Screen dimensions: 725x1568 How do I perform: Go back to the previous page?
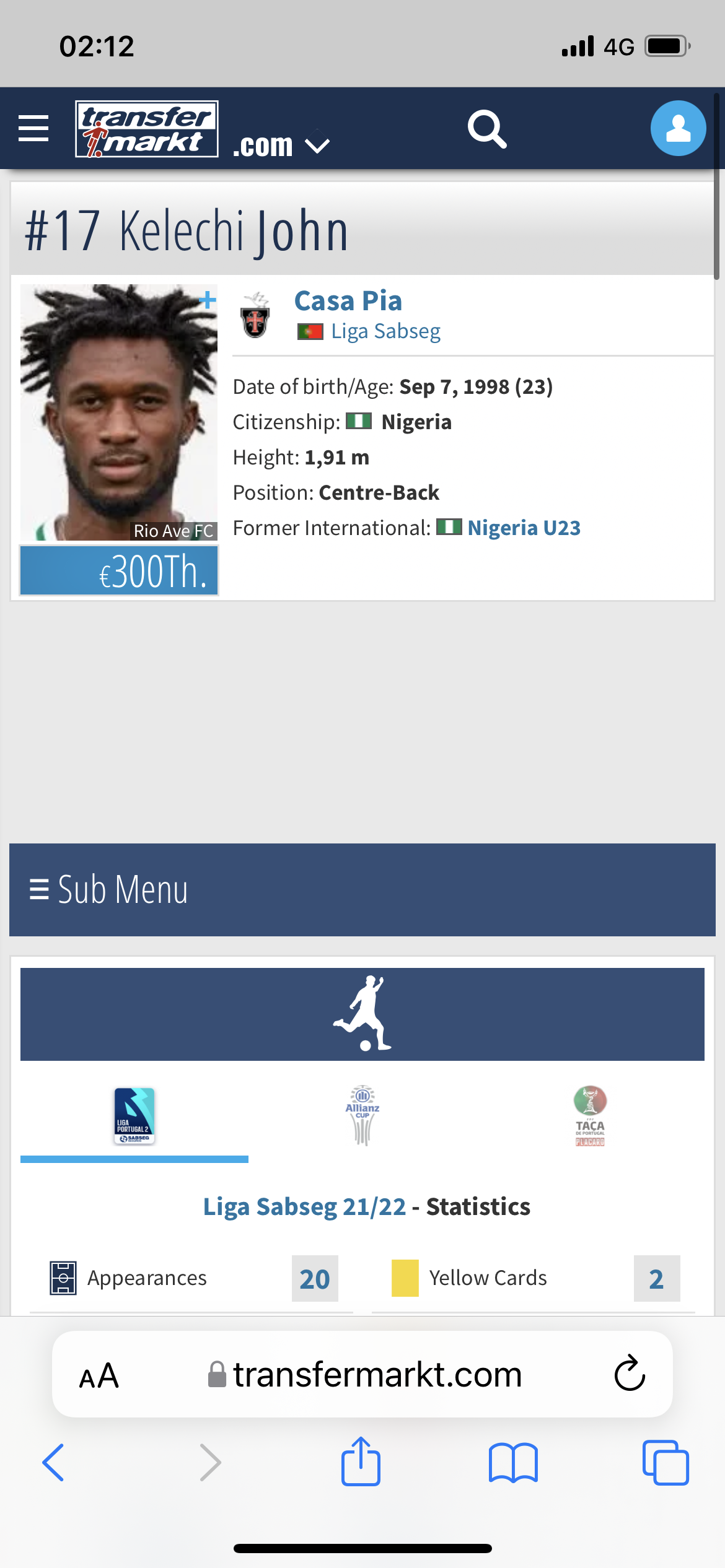53,1462
